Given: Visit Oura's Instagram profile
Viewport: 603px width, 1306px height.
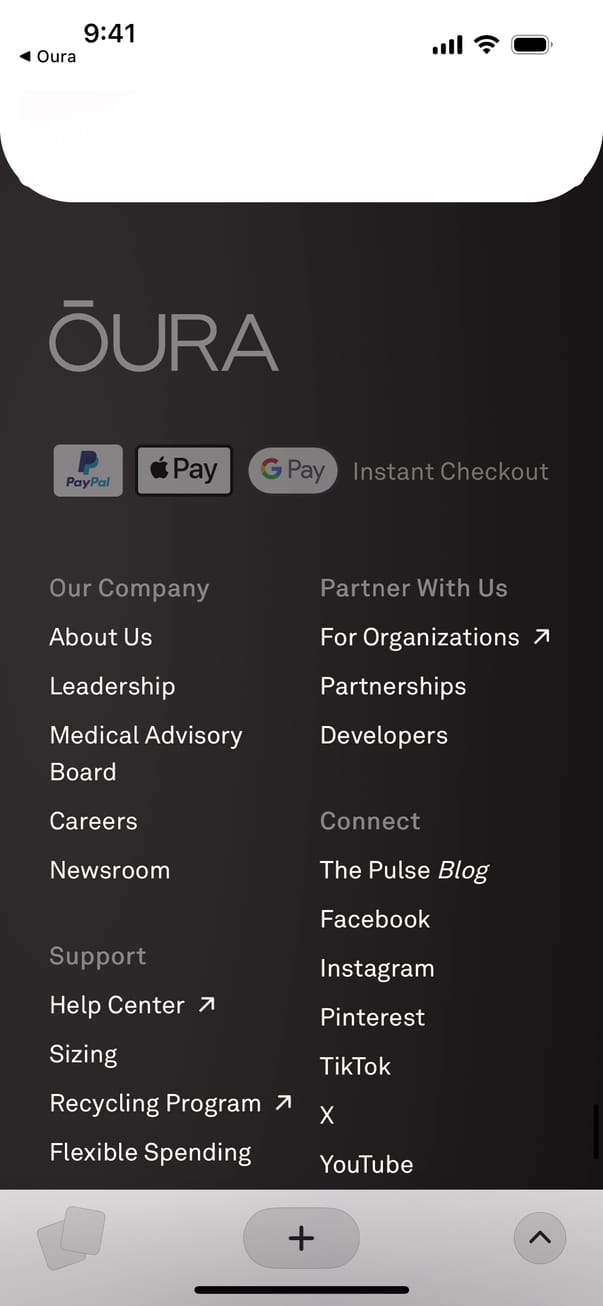Looking at the screenshot, I should click(x=377, y=968).
